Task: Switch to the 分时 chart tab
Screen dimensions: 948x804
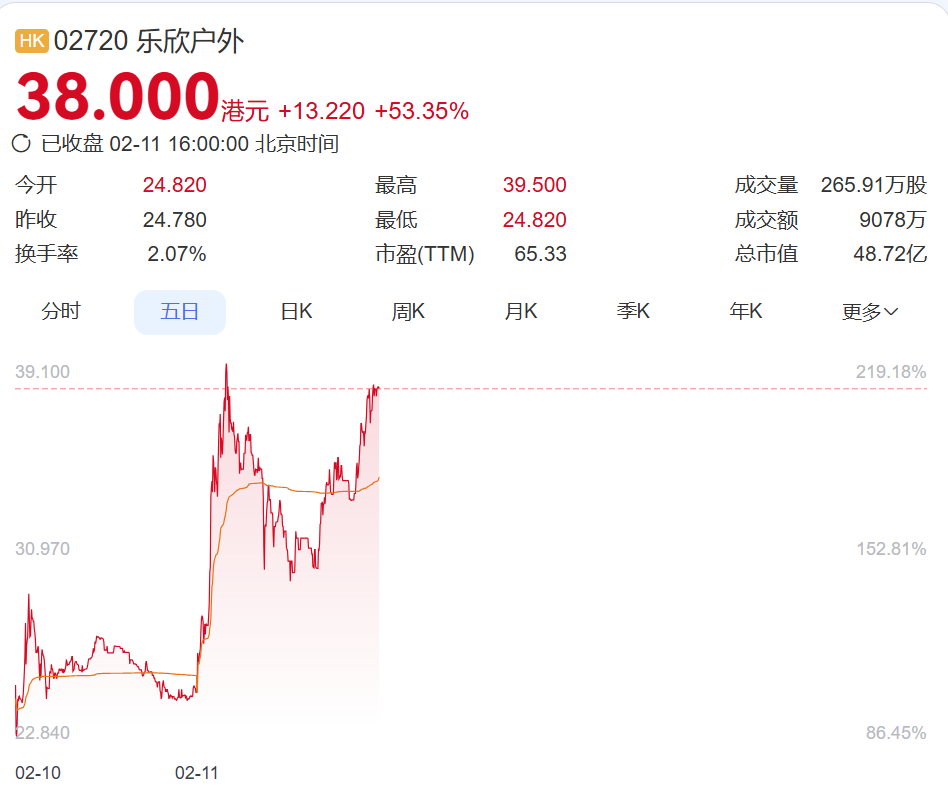Action: coord(60,312)
